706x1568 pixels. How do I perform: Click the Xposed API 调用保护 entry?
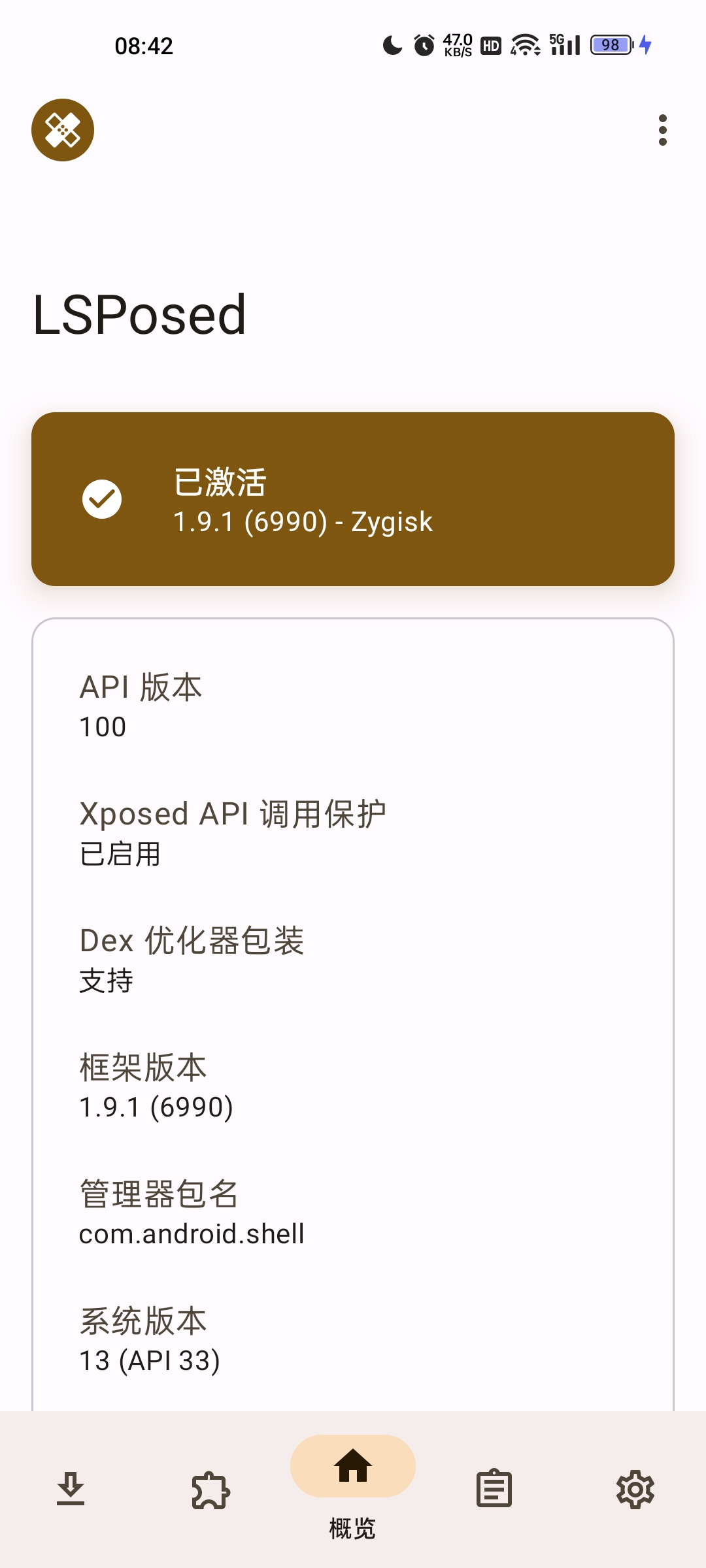[232, 831]
